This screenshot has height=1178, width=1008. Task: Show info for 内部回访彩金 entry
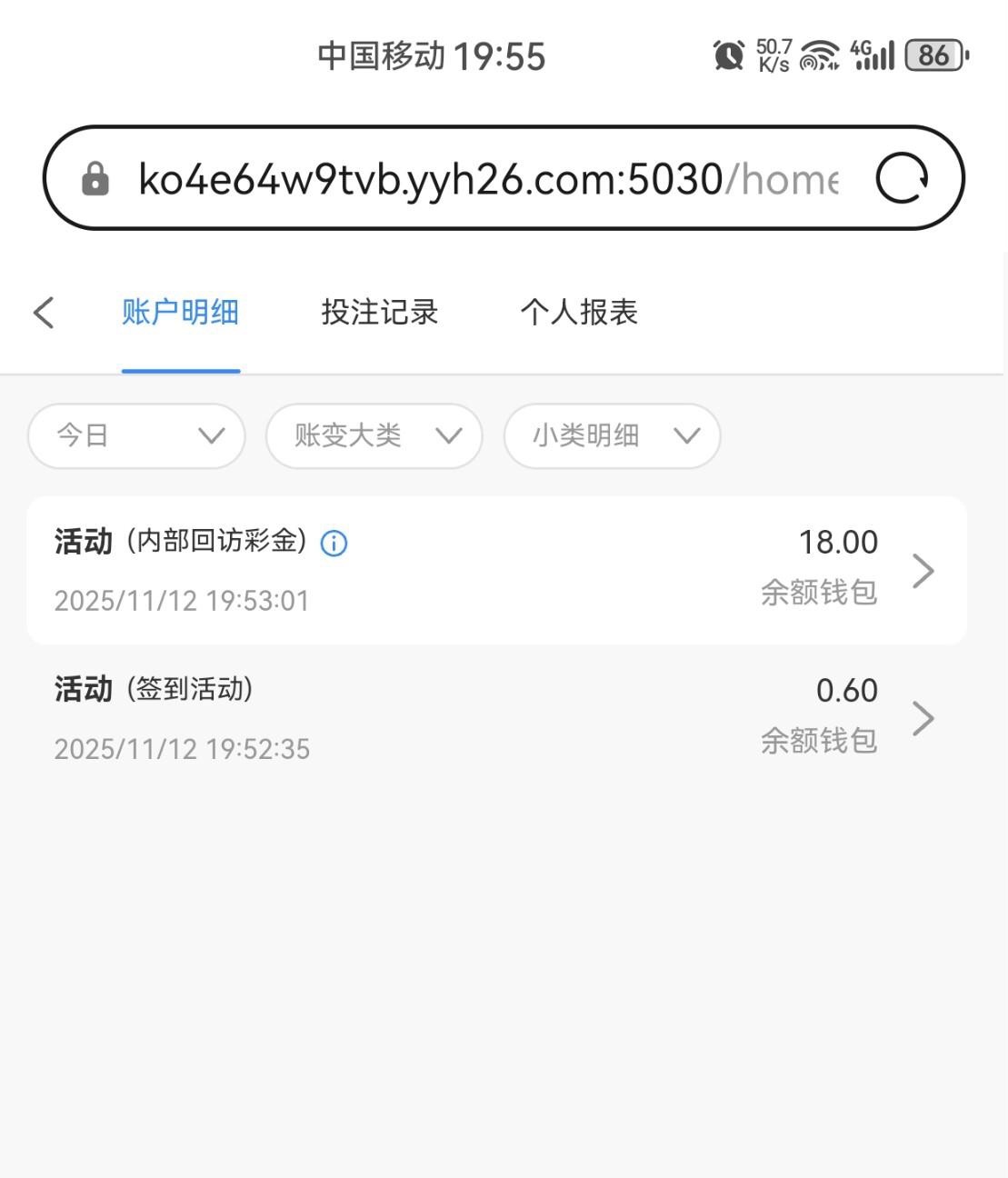(334, 544)
